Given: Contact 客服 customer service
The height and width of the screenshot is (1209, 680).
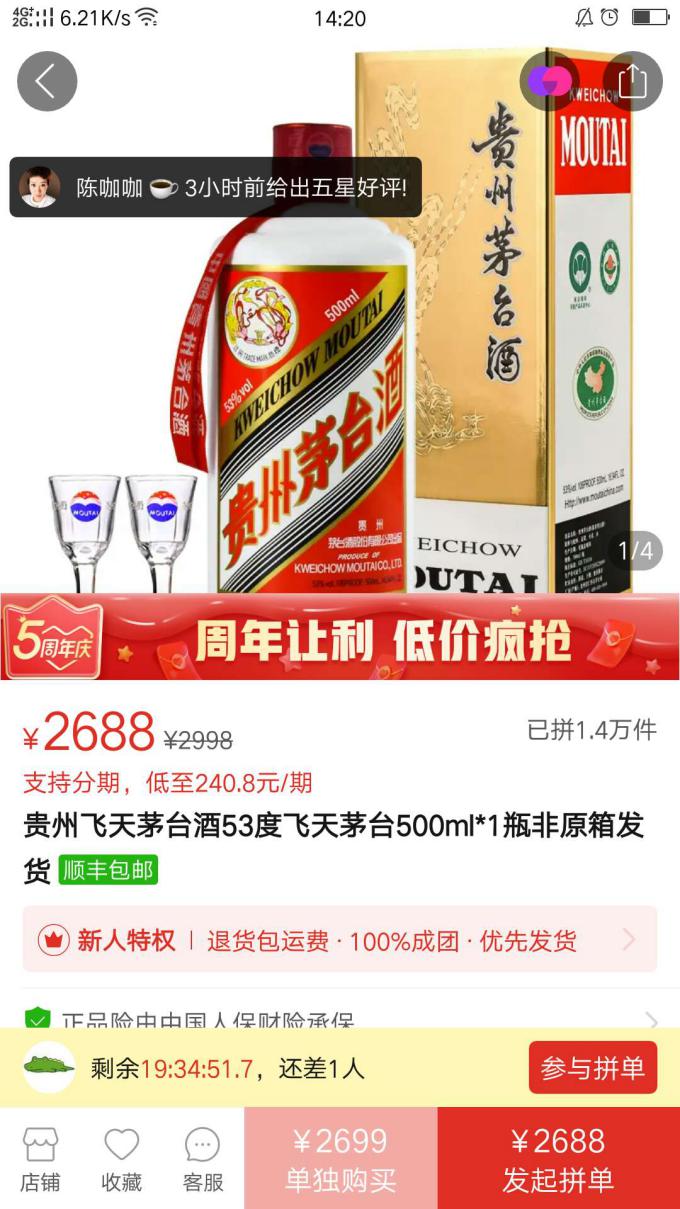Looking at the screenshot, I should click(202, 1160).
